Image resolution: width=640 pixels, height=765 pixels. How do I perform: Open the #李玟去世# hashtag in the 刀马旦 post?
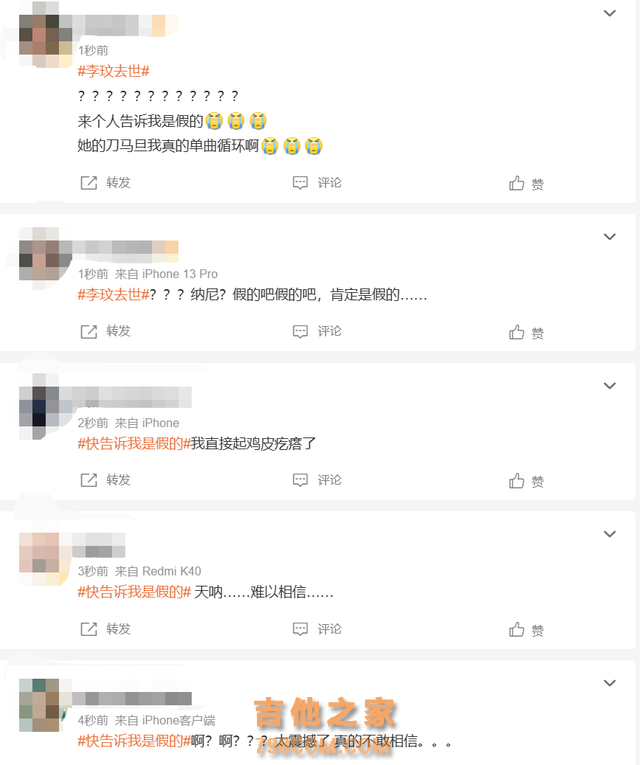coord(113,71)
